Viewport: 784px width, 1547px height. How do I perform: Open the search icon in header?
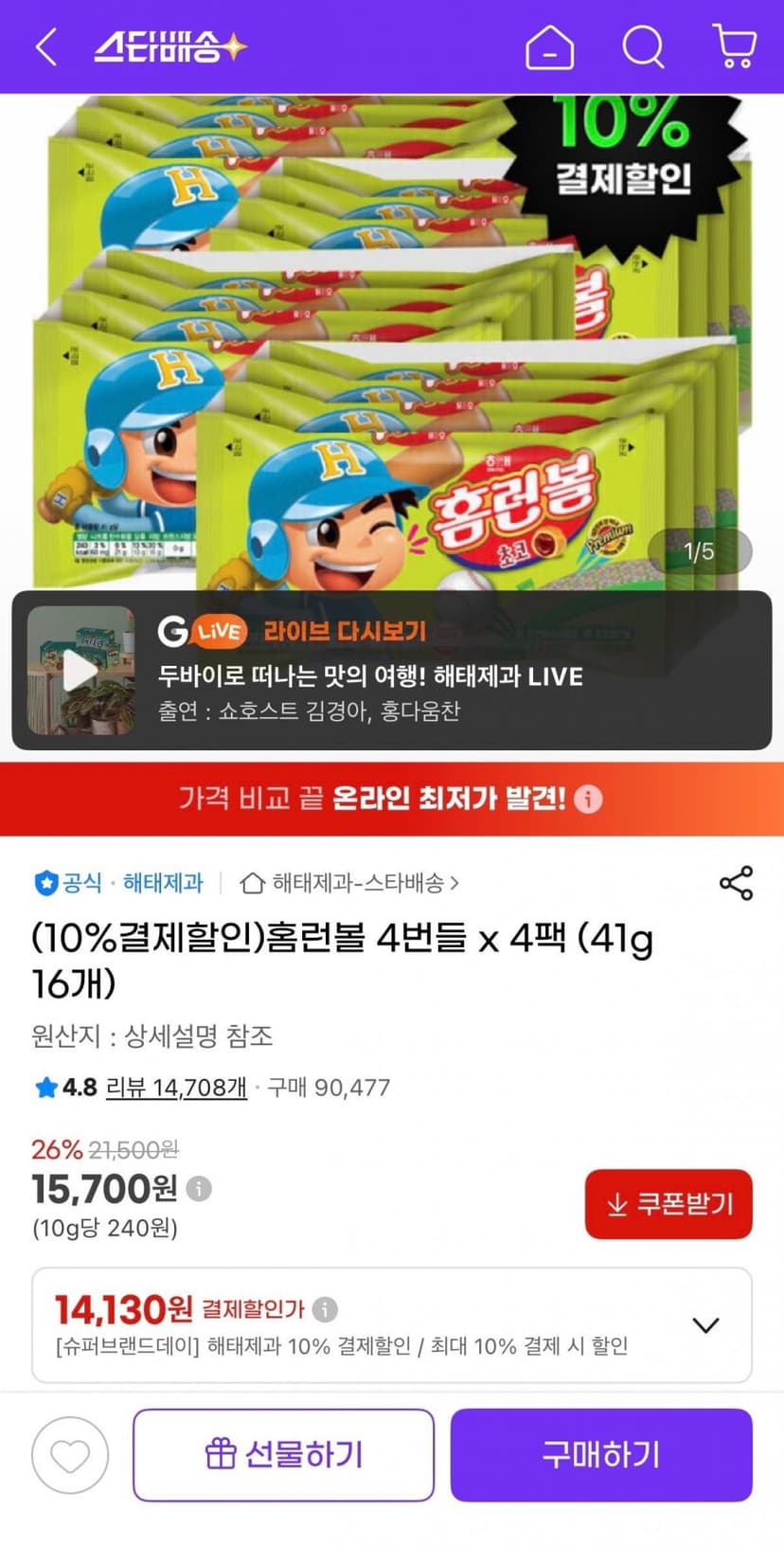click(642, 46)
